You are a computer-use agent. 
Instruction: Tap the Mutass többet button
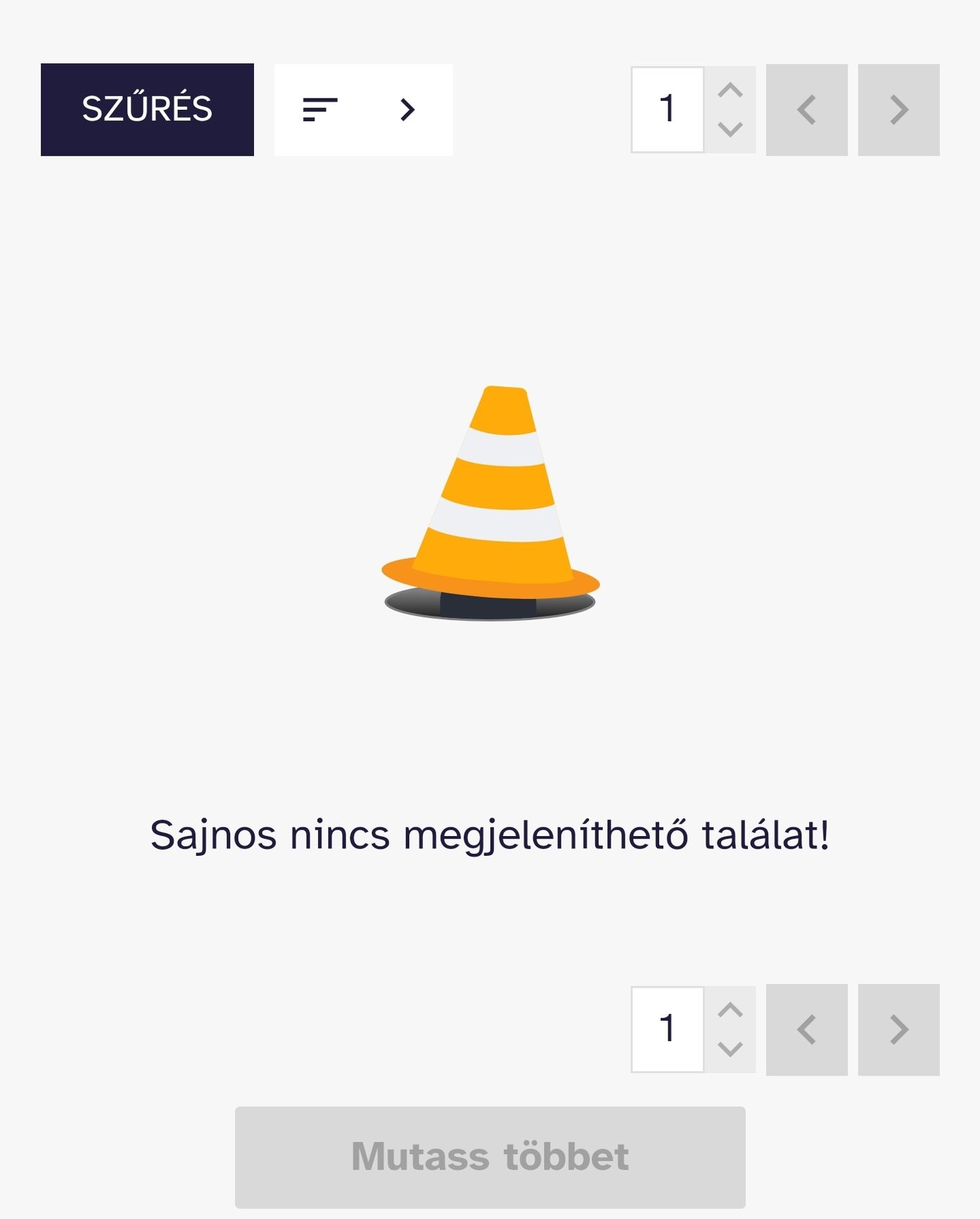(x=490, y=1157)
